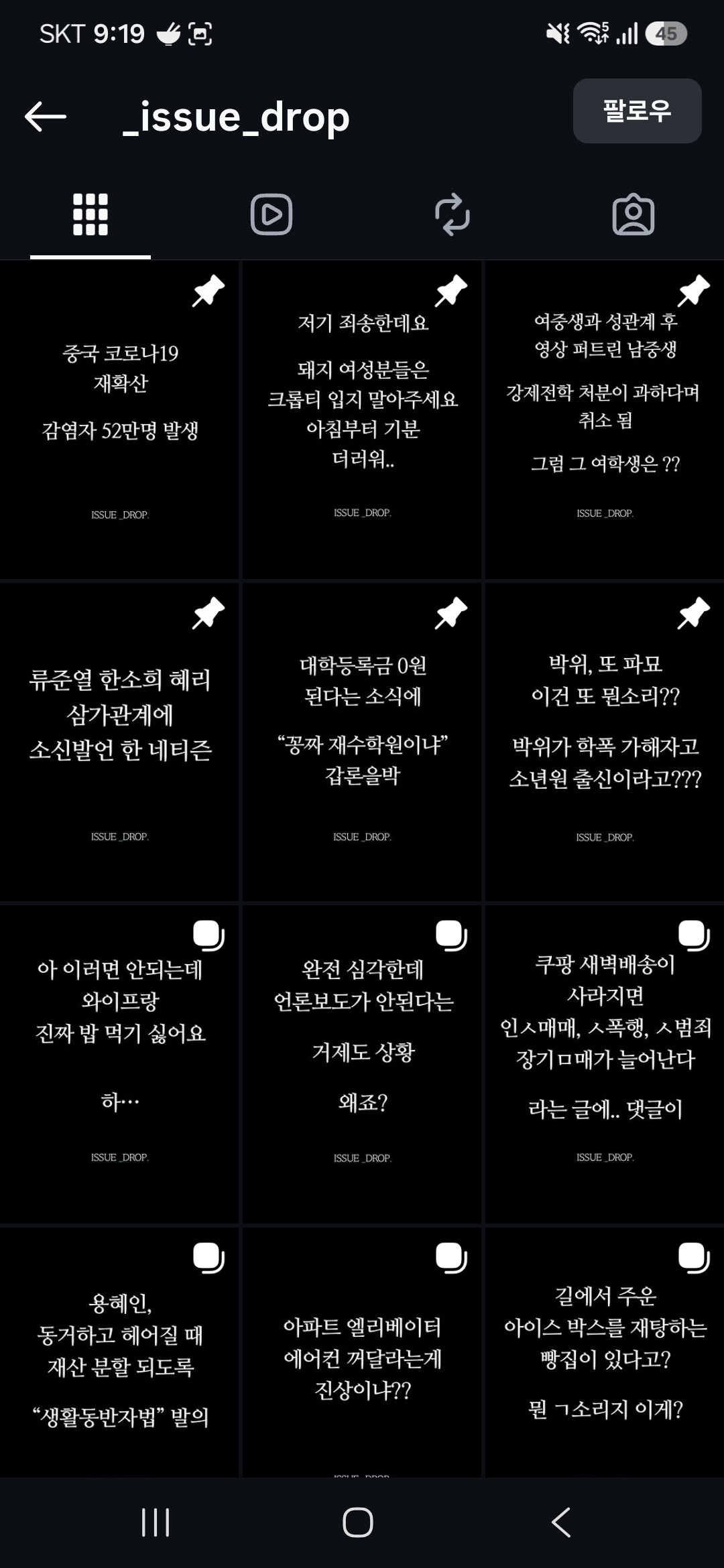
Task: Open the reposts tab
Action: [452, 214]
